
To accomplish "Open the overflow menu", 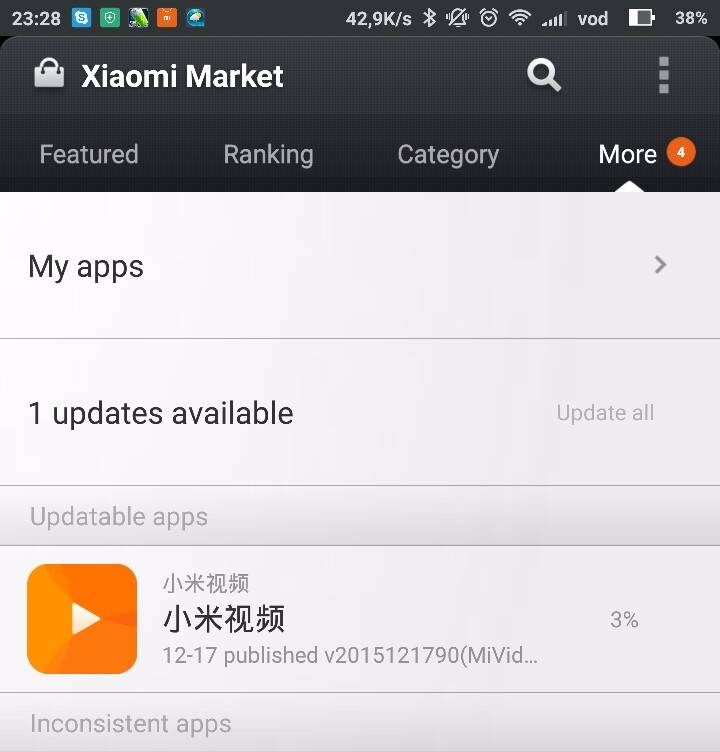I will (x=663, y=75).
